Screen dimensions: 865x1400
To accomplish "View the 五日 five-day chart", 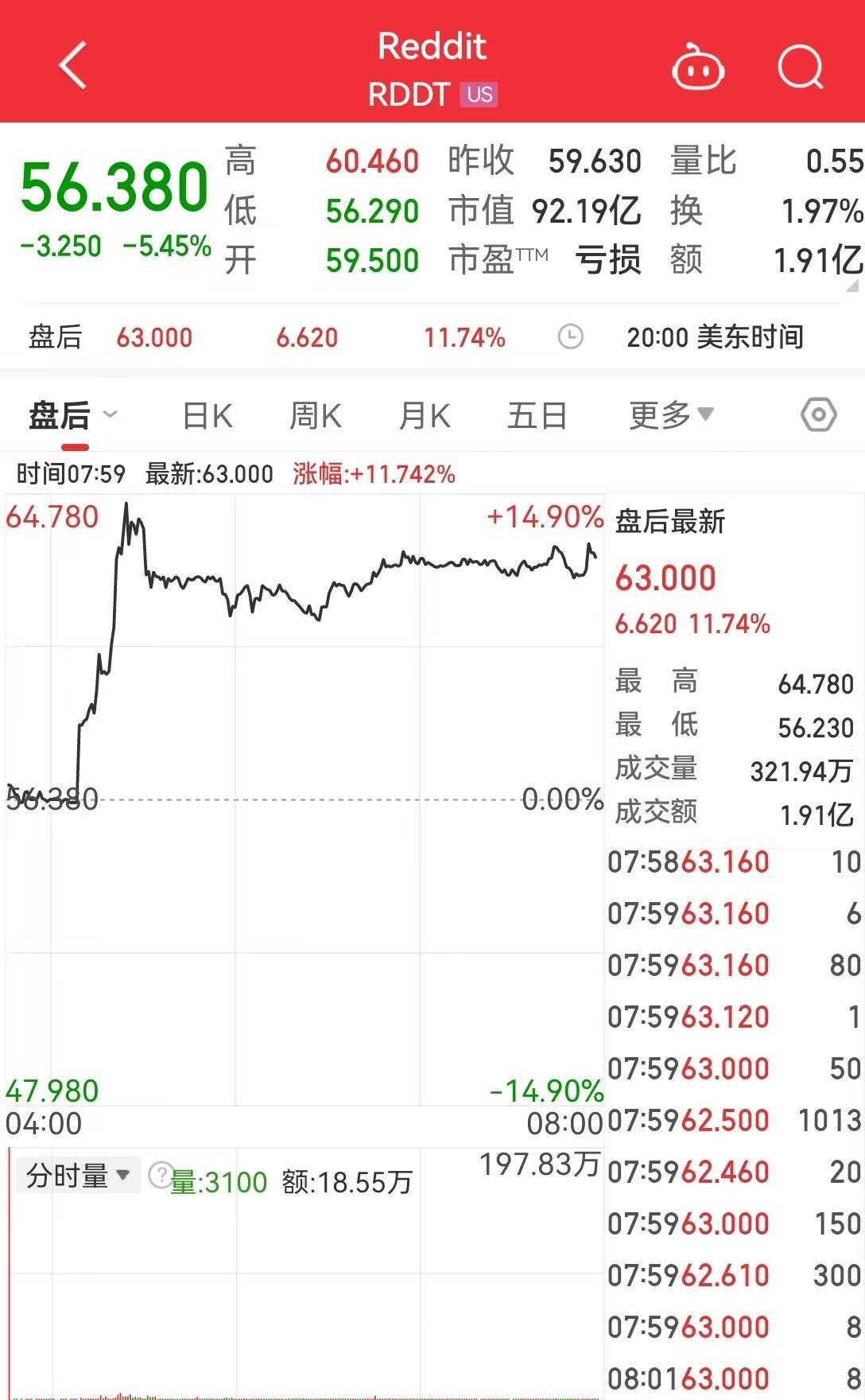I will (537, 415).
